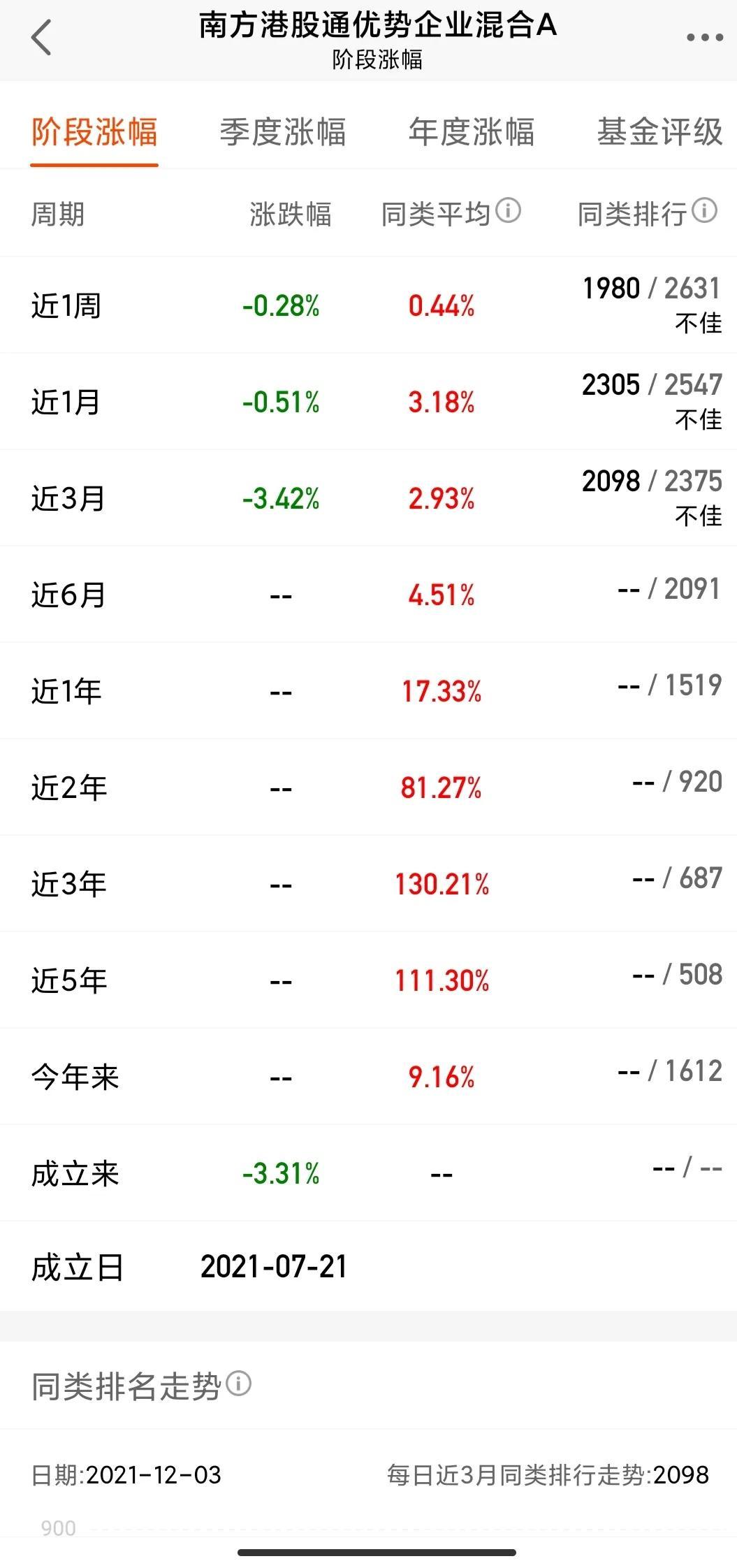
Task: Select the 阶段涨幅 tab
Action: (94, 132)
